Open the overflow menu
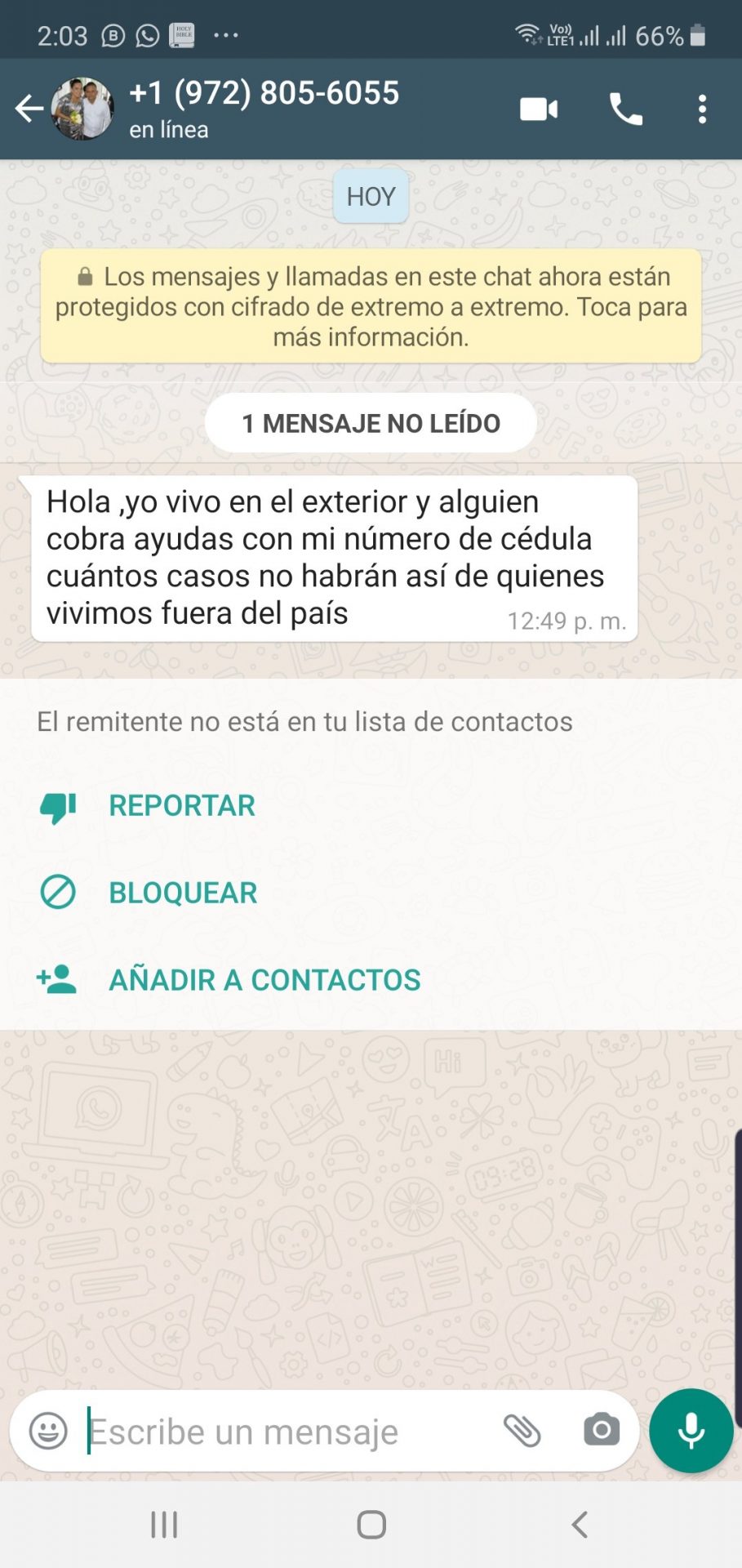The height and width of the screenshot is (1568, 742). [x=702, y=109]
